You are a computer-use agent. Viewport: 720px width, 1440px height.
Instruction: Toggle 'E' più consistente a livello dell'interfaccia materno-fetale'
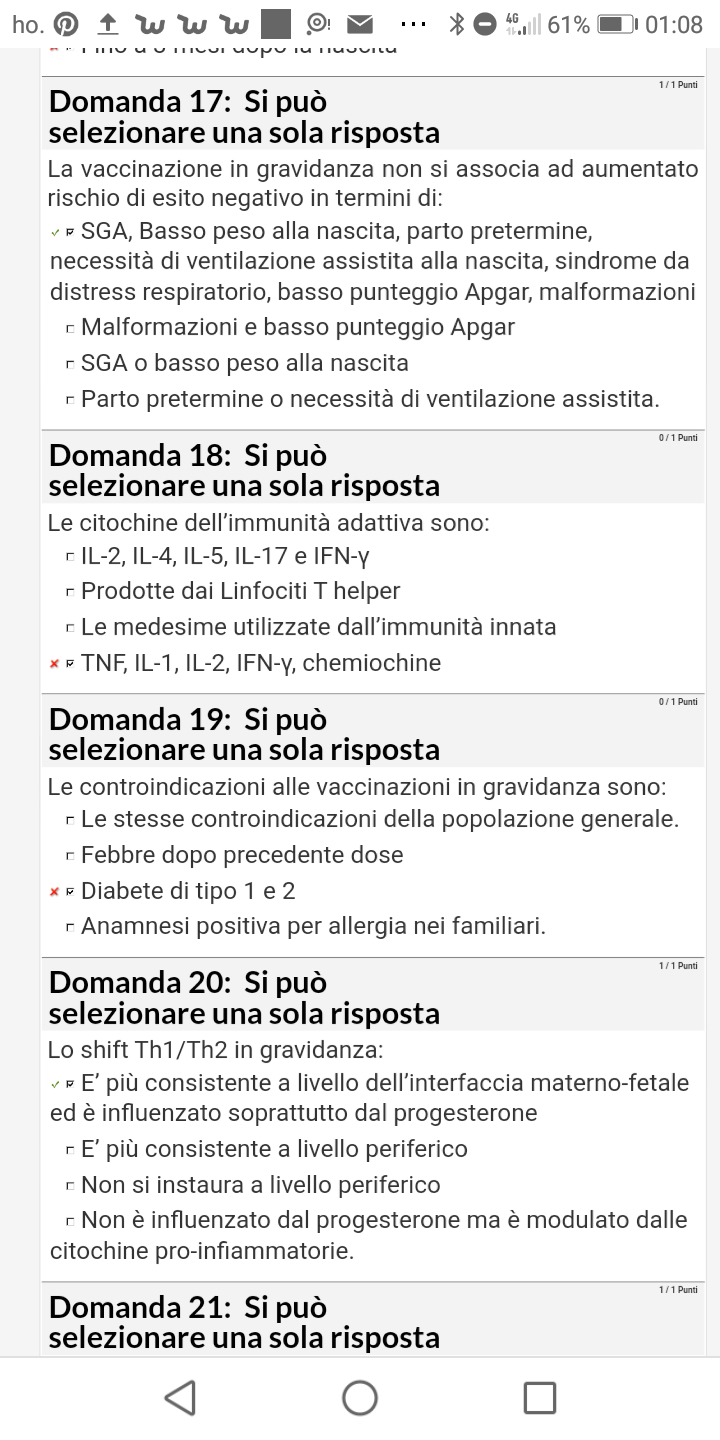coord(70,1085)
